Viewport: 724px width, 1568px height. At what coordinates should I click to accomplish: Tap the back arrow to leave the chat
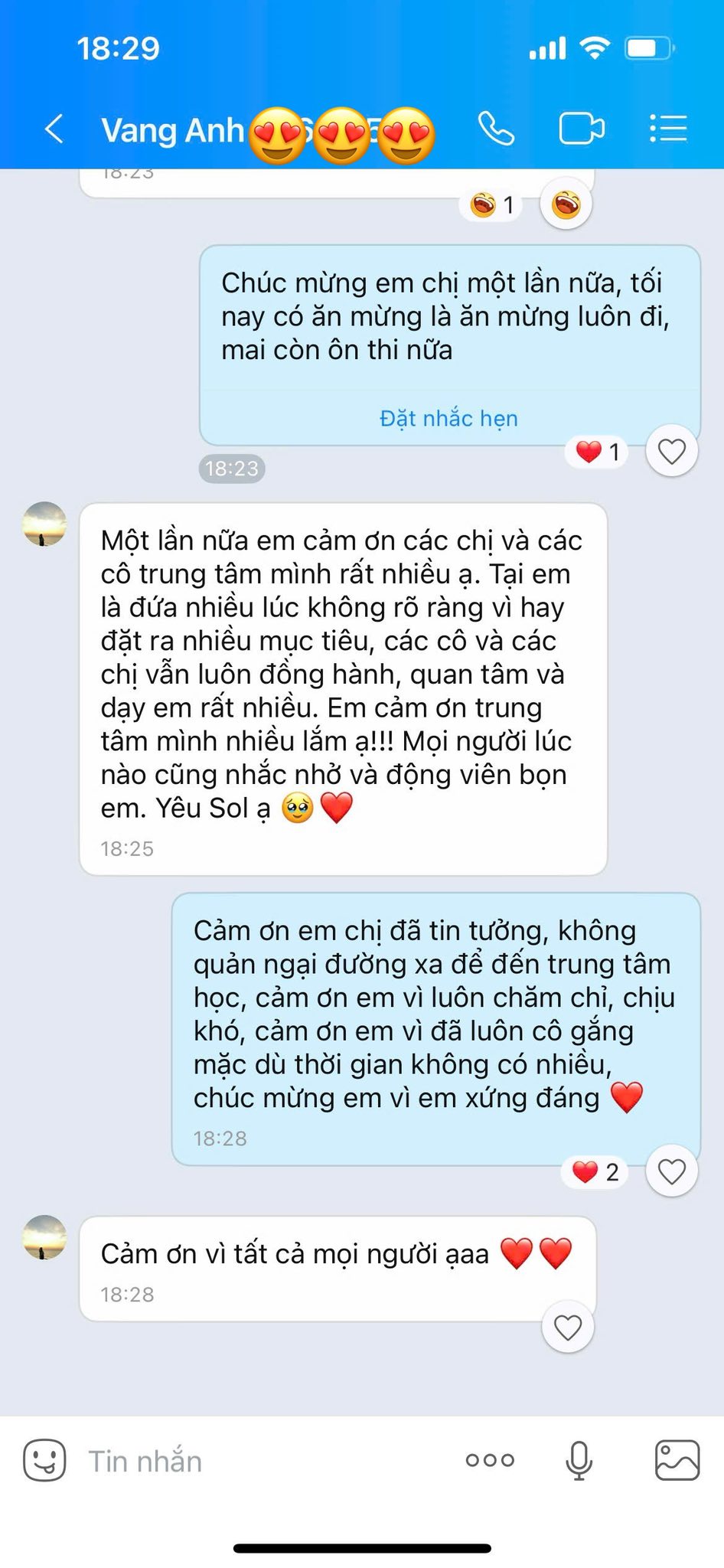(x=54, y=128)
